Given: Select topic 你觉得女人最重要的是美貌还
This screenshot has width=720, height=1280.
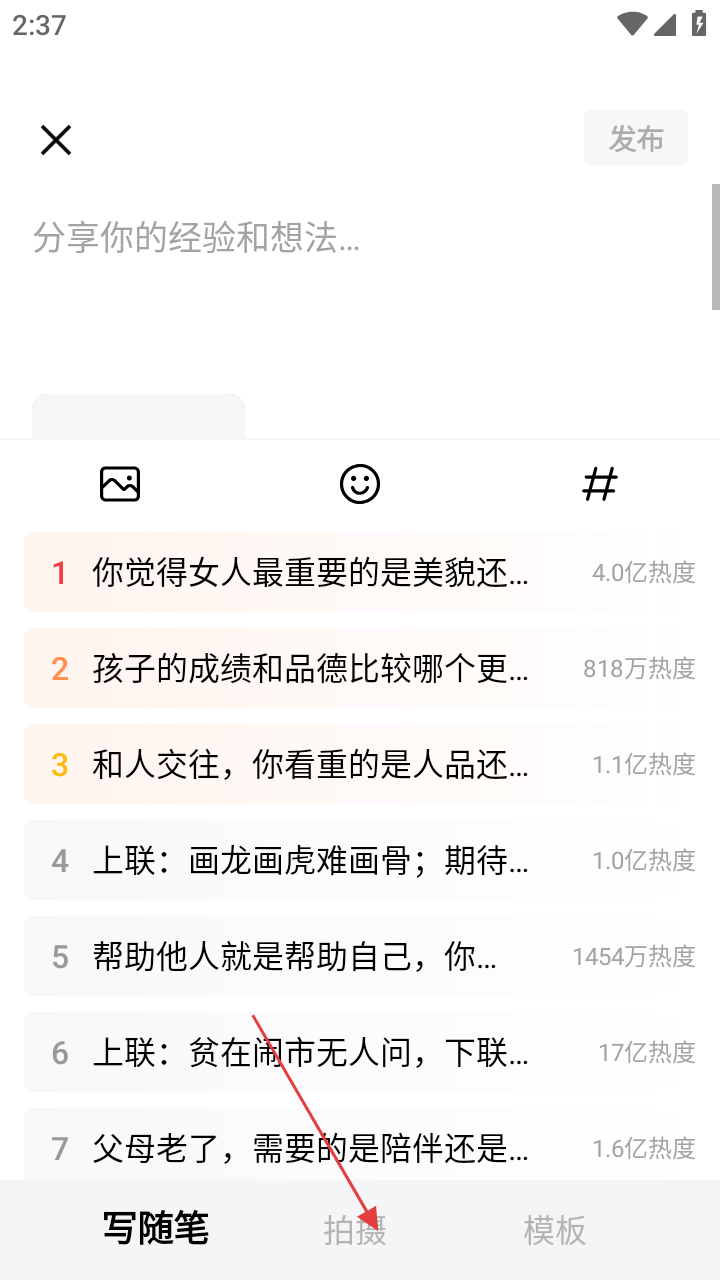Looking at the screenshot, I should click(310, 572).
